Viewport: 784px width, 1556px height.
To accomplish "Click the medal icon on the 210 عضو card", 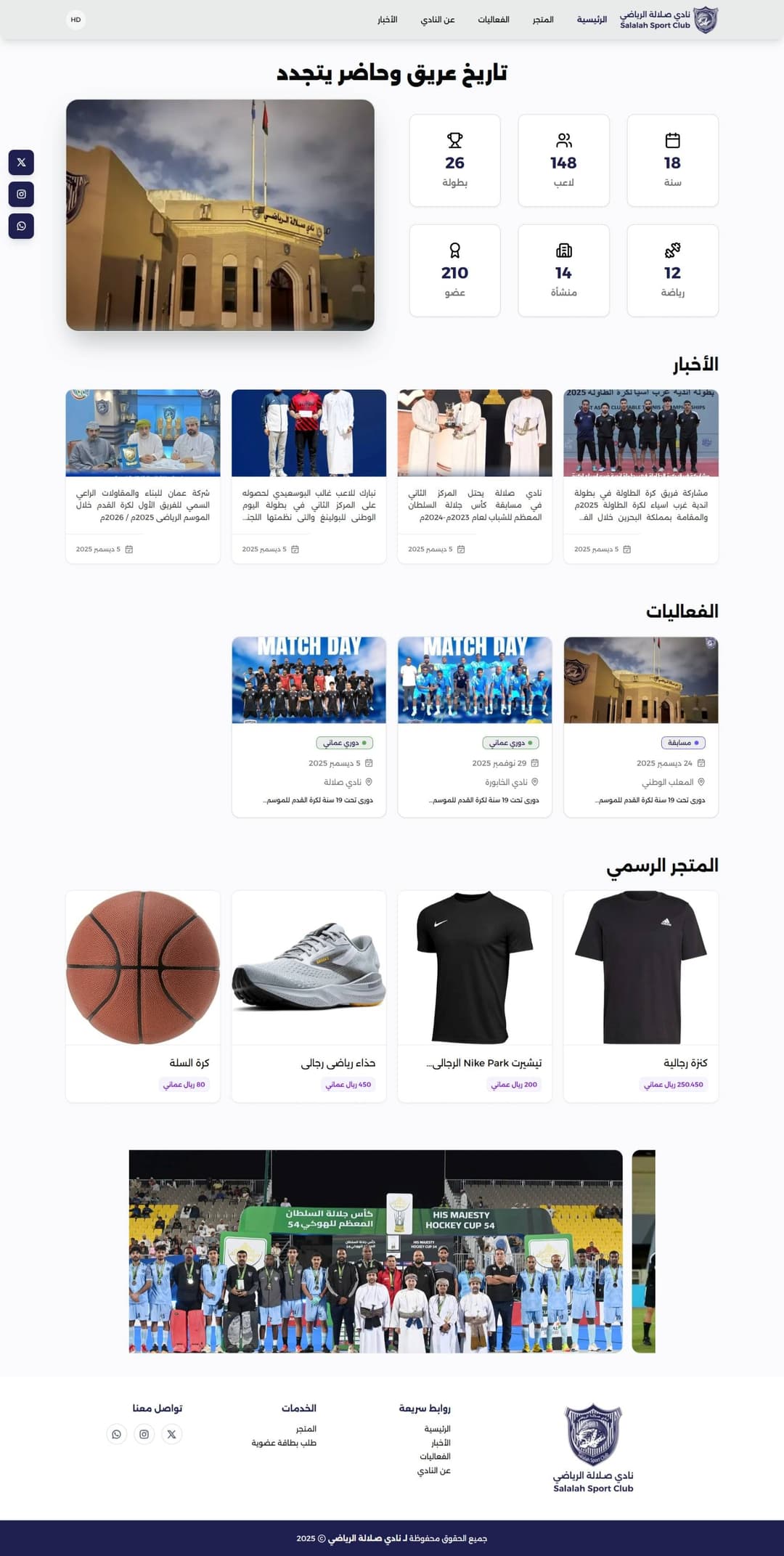I will [x=454, y=250].
